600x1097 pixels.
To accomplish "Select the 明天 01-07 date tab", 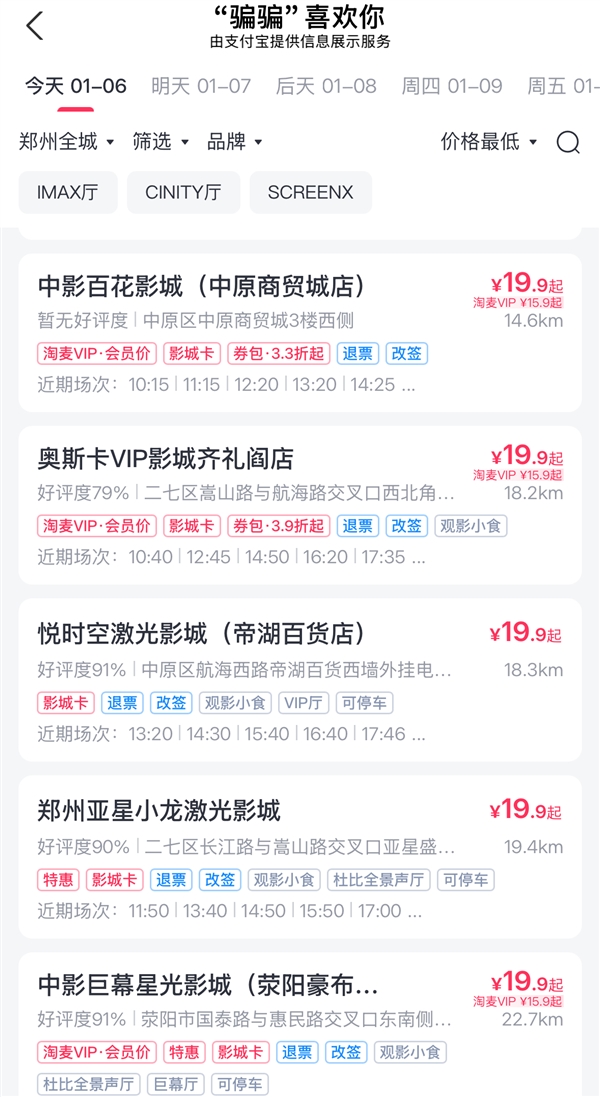I will [201, 86].
